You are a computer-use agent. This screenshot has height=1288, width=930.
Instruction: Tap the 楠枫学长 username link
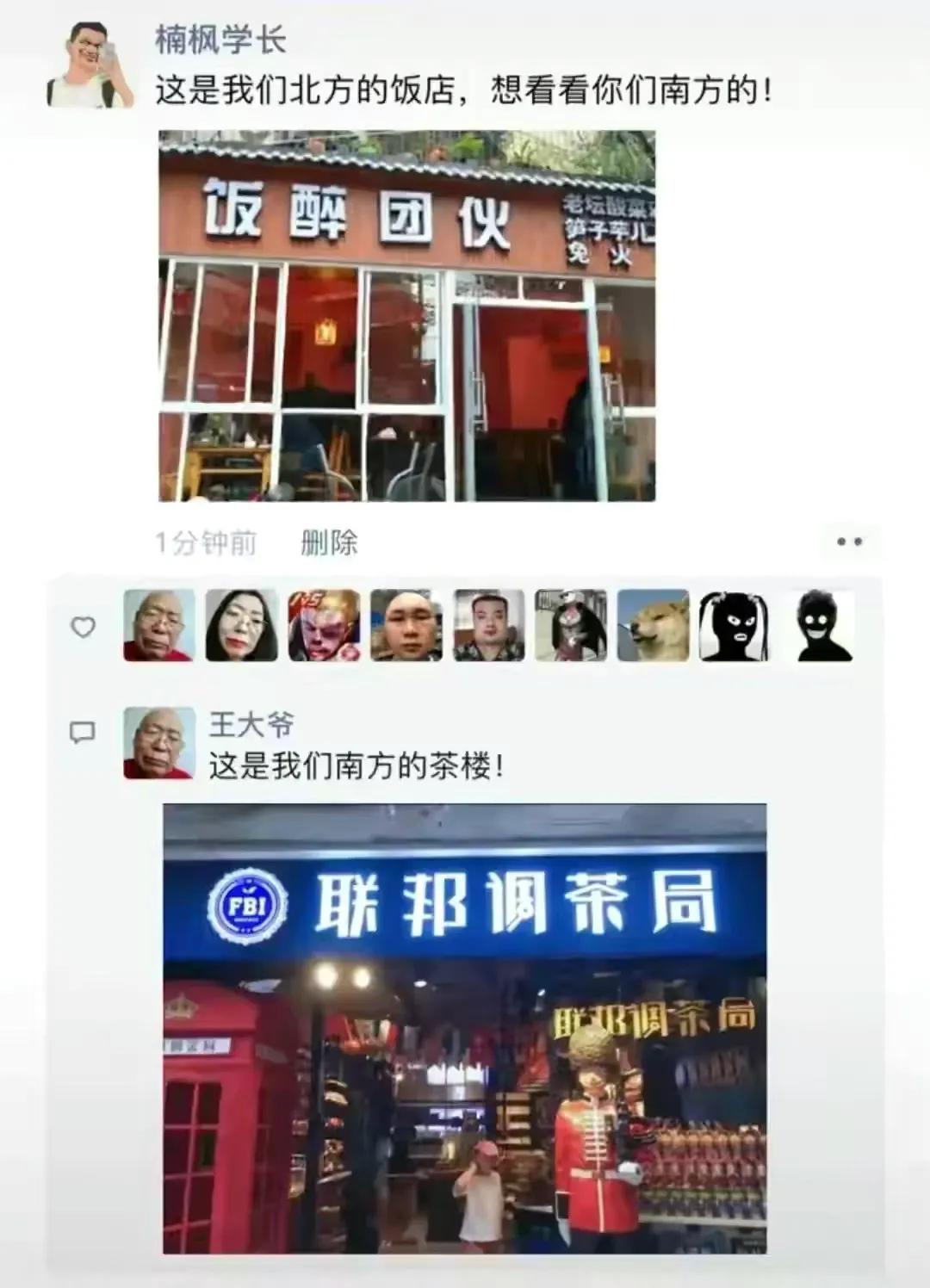click(x=220, y=40)
